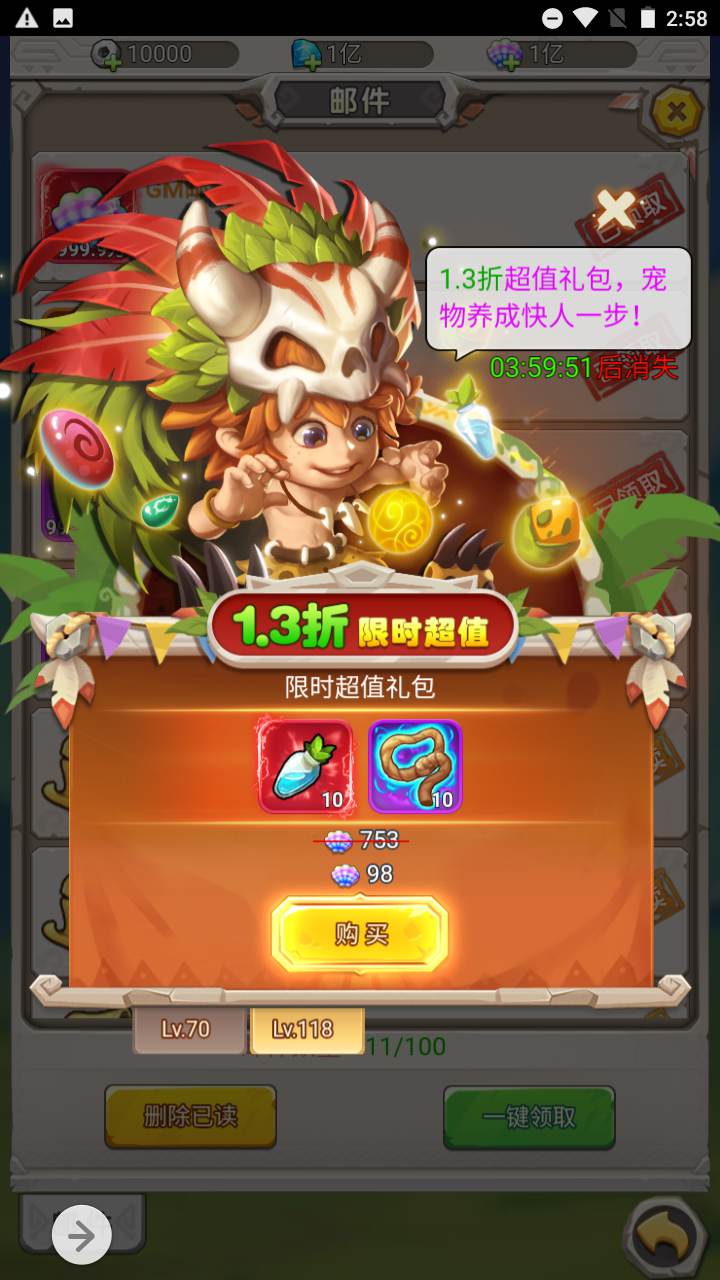The image size is (720, 1280).
Task: Tap the 购买 buy button
Action: click(360, 934)
